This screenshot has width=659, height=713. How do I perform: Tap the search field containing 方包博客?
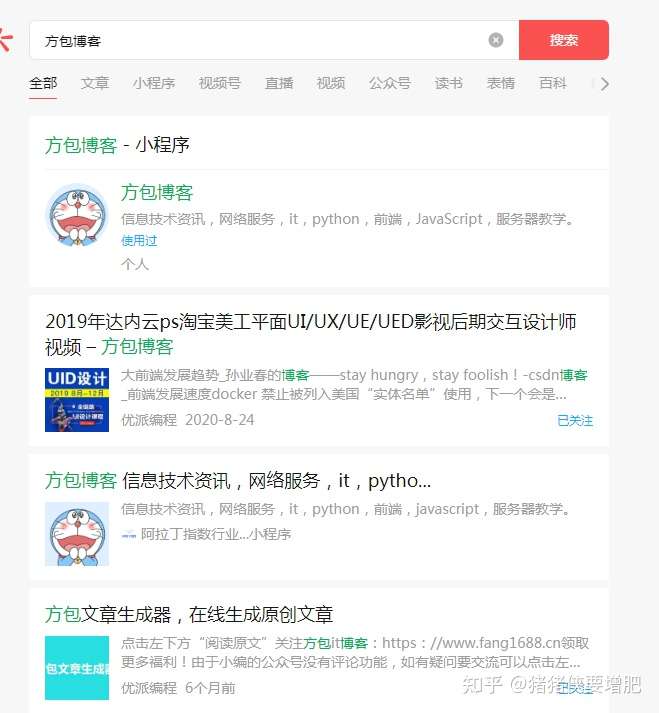coord(260,41)
